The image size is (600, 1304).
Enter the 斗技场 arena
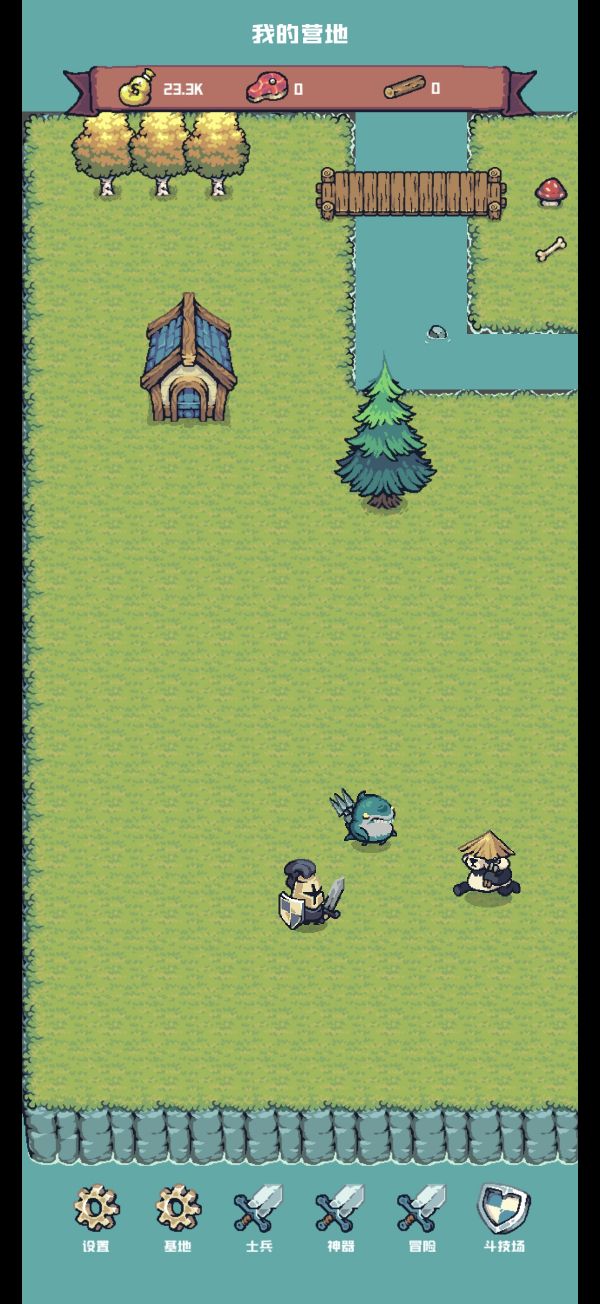tap(503, 1216)
